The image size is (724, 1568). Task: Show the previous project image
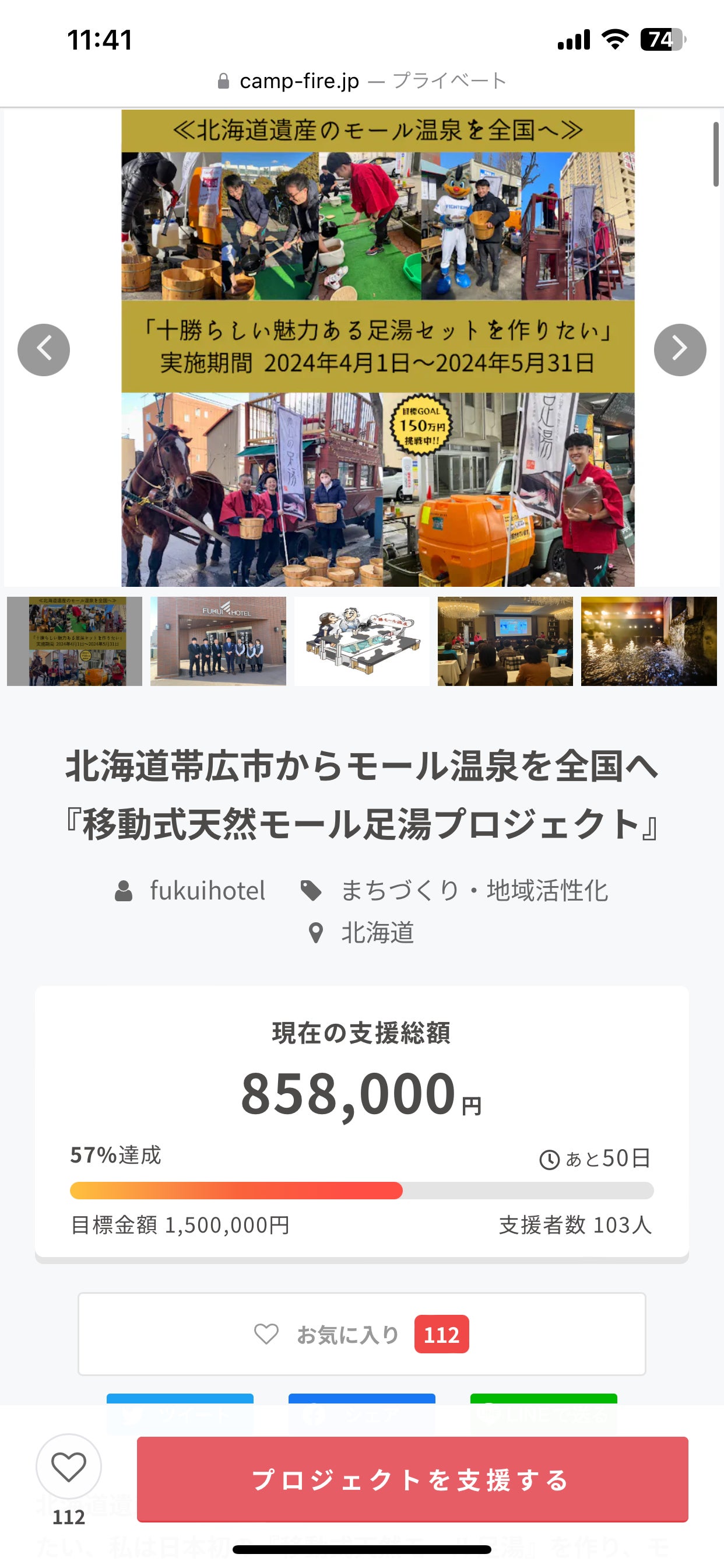click(x=44, y=349)
